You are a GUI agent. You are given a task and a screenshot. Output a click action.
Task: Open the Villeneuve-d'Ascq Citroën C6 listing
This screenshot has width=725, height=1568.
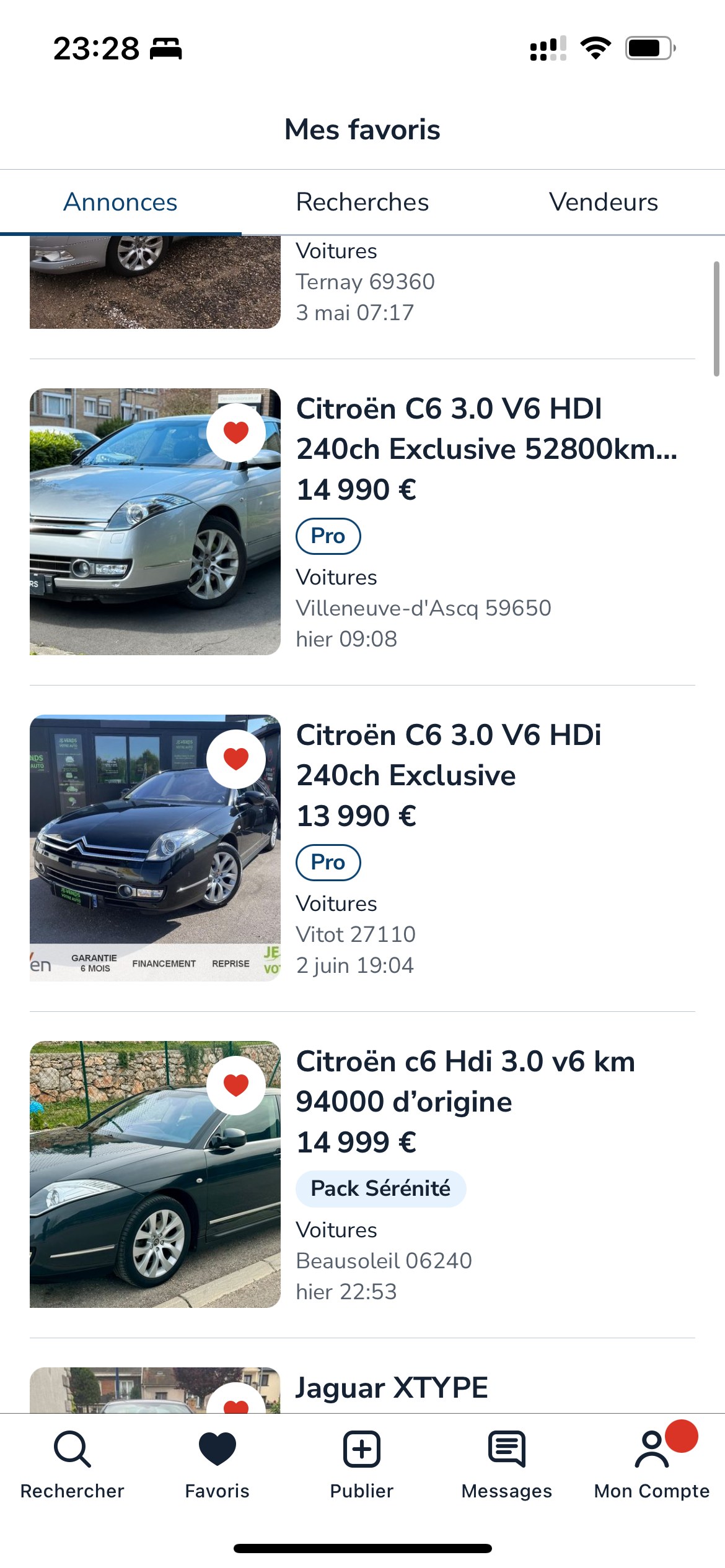[362, 522]
